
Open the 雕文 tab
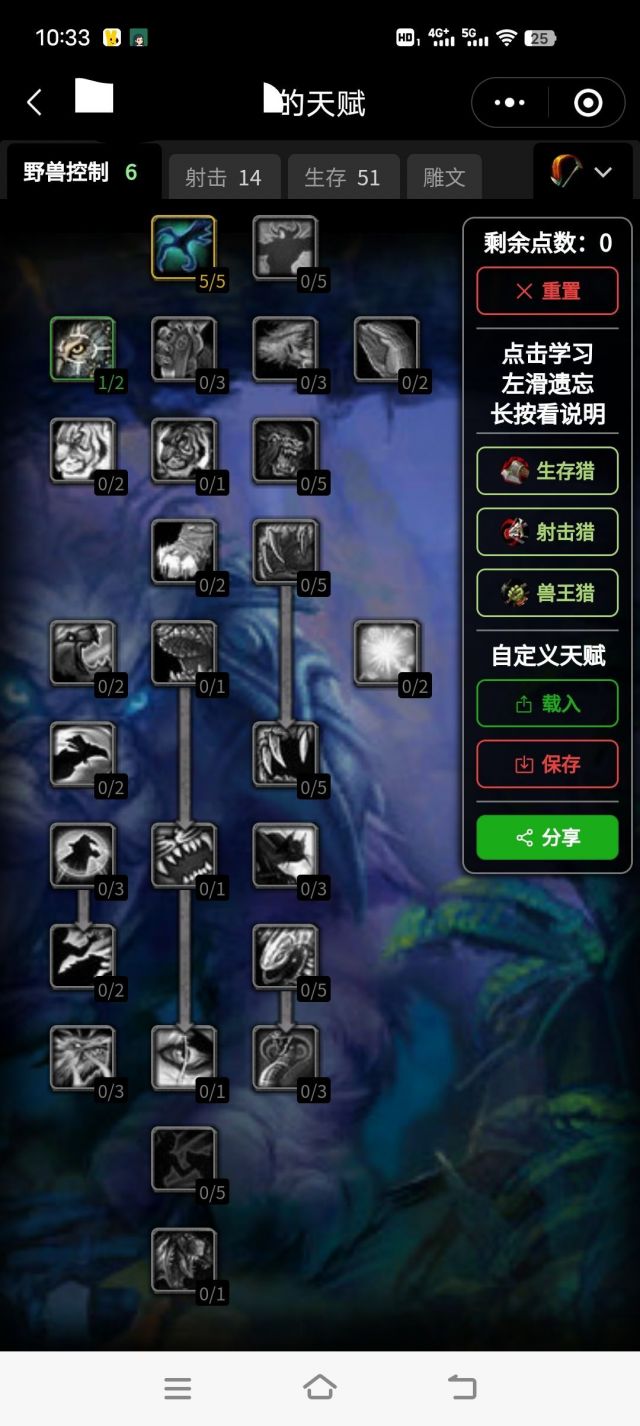click(444, 178)
